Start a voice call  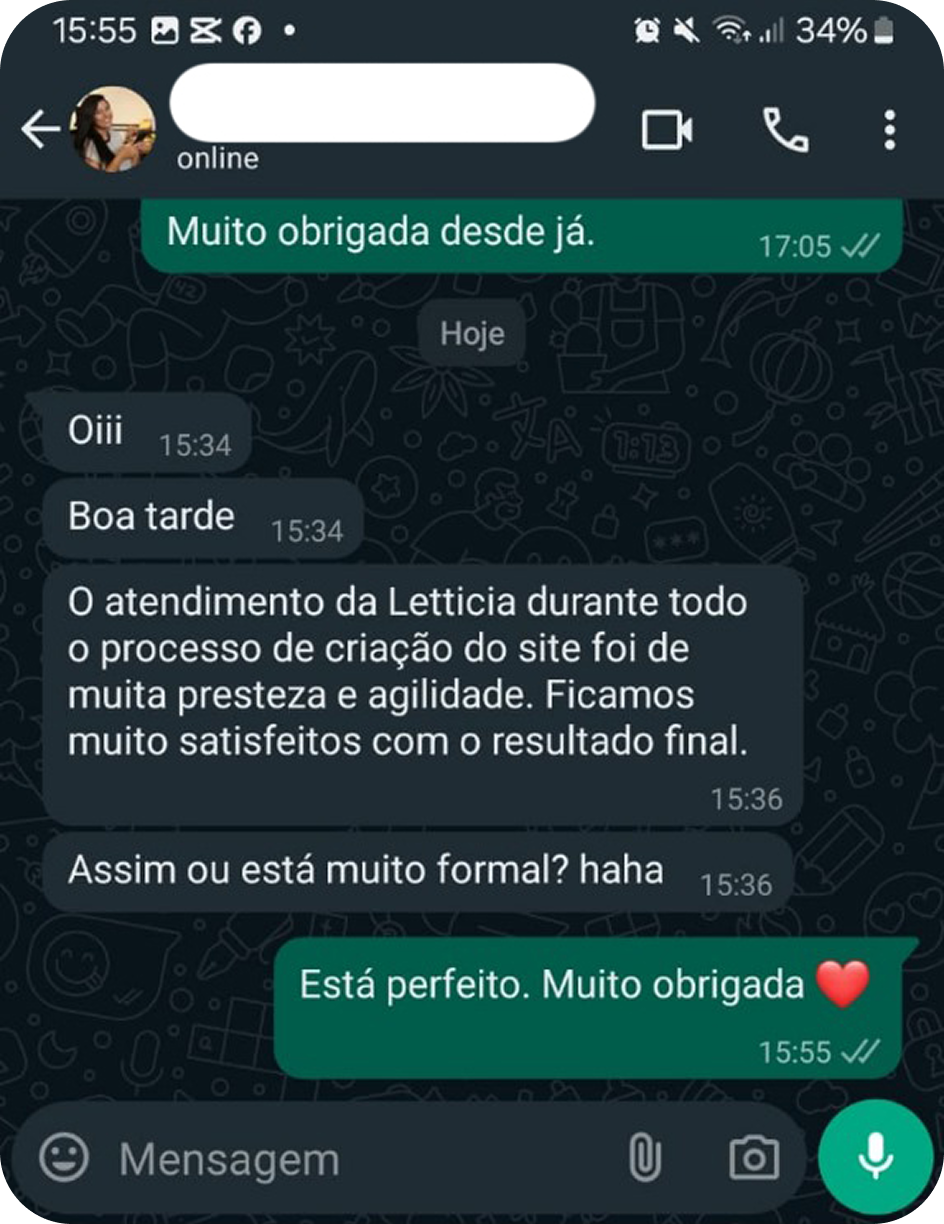point(786,130)
